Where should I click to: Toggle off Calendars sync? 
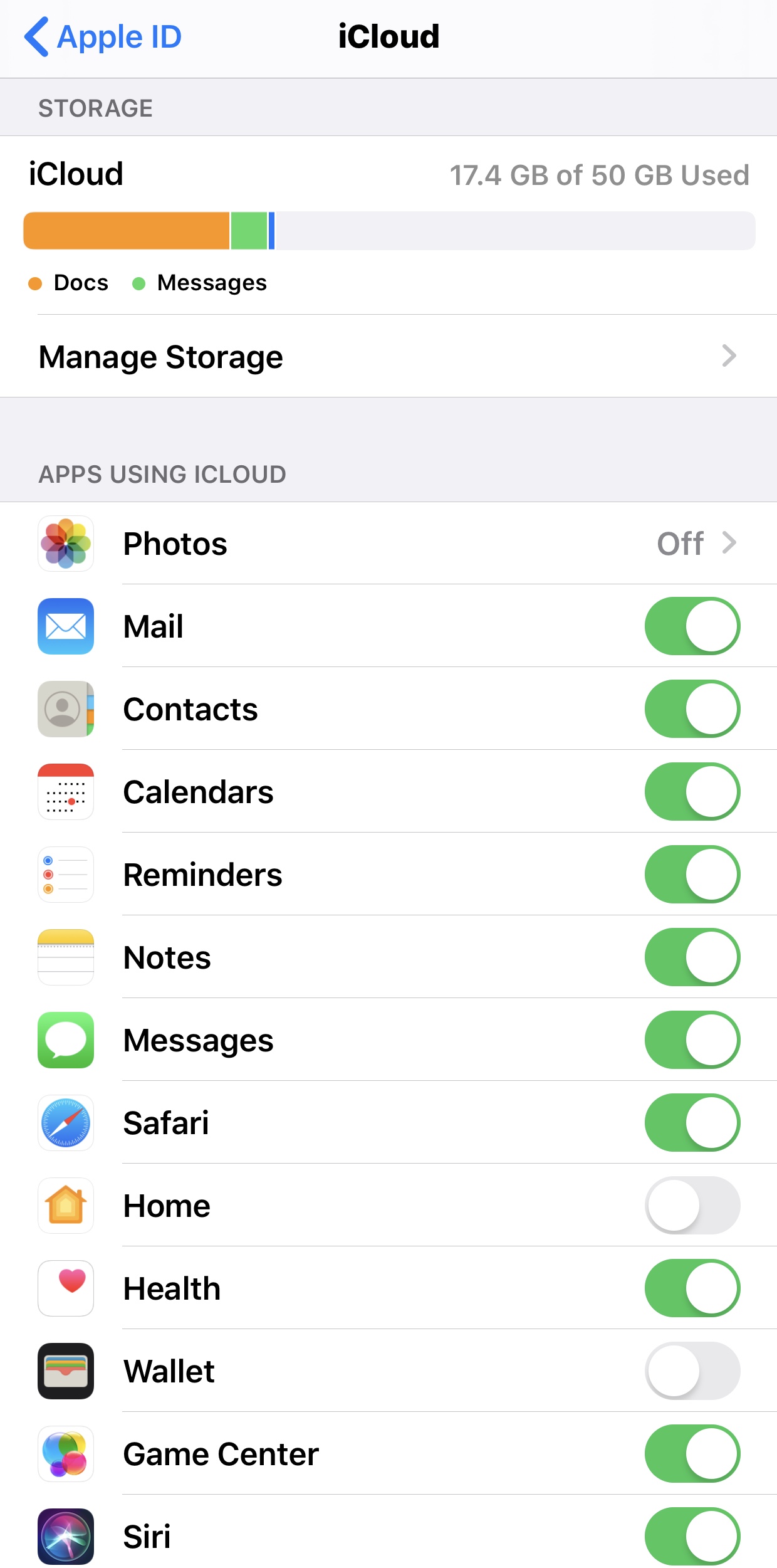(x=692, y=792)
